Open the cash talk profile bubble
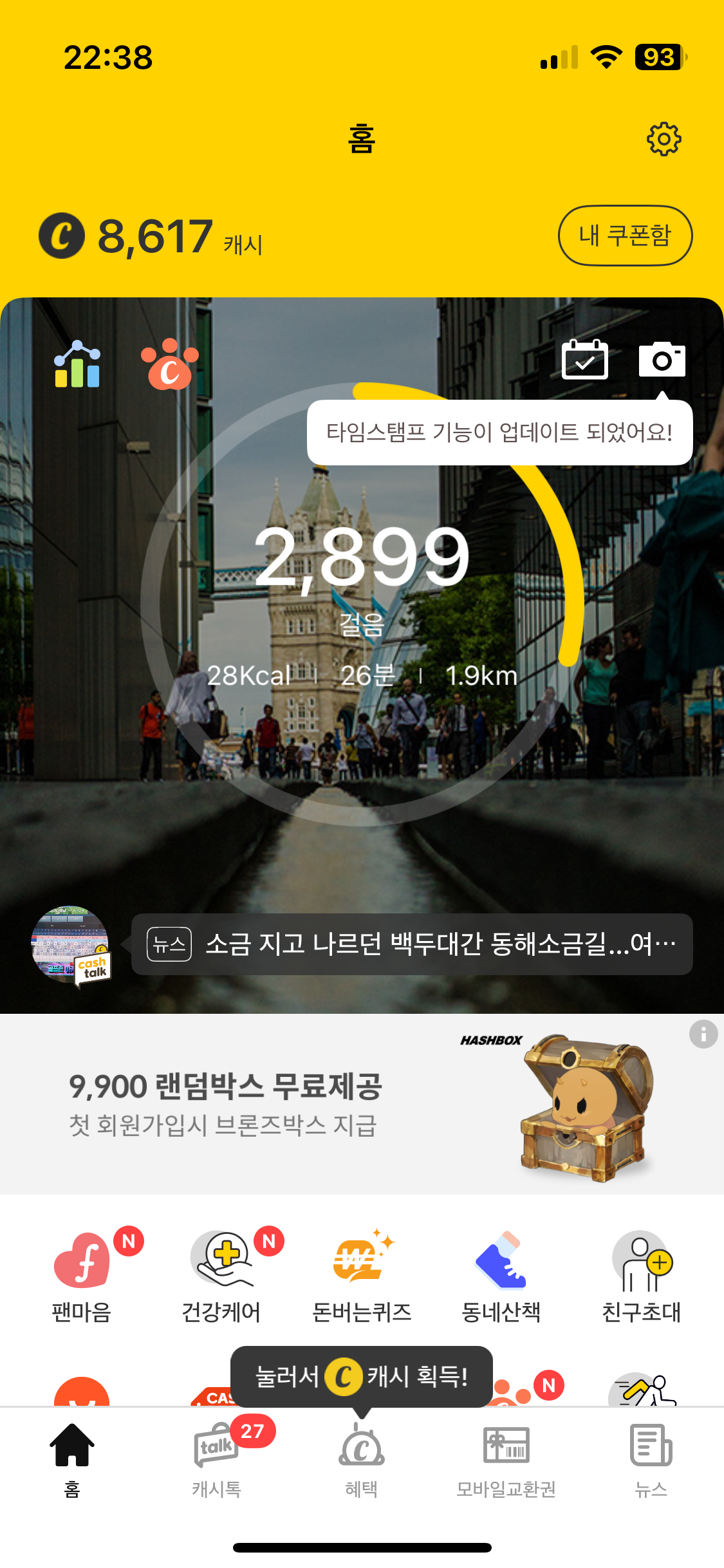The width and height of the screenshot is (724, 1568). [x=71, y=945]
